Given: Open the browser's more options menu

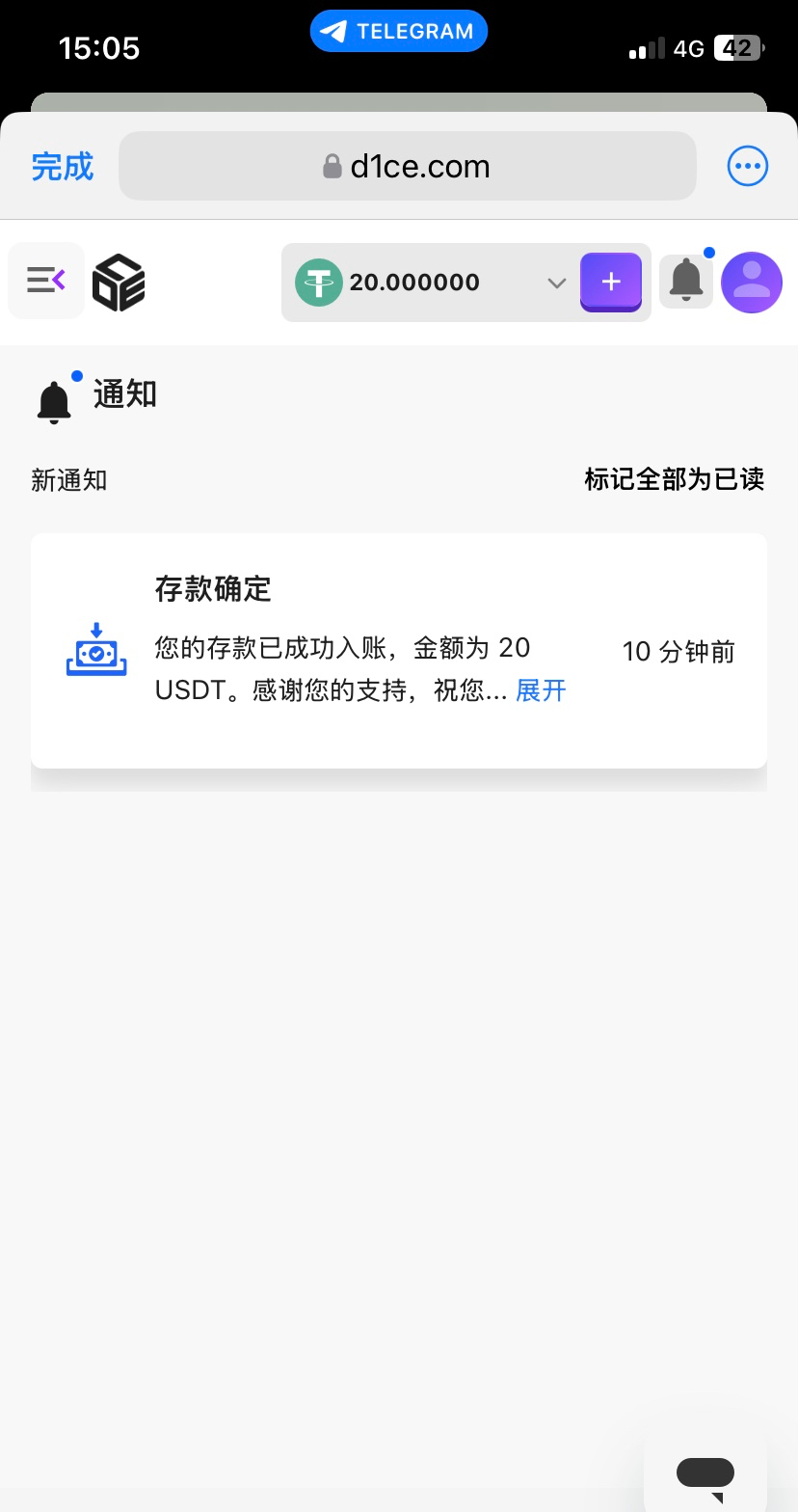Looking at the screenshot, I should pos(747,167).
